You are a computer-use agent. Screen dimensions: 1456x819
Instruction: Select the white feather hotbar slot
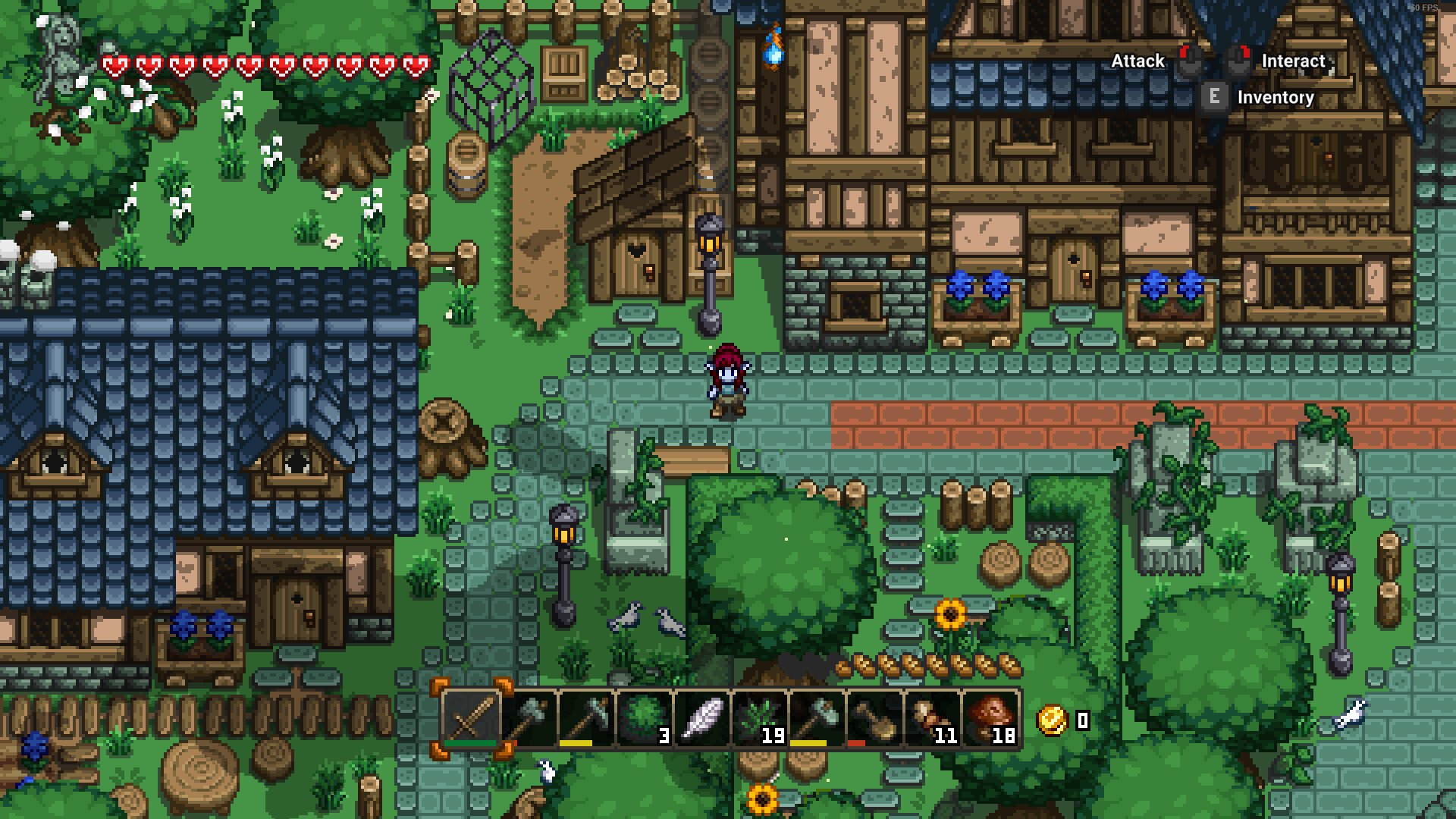[701, 718]
